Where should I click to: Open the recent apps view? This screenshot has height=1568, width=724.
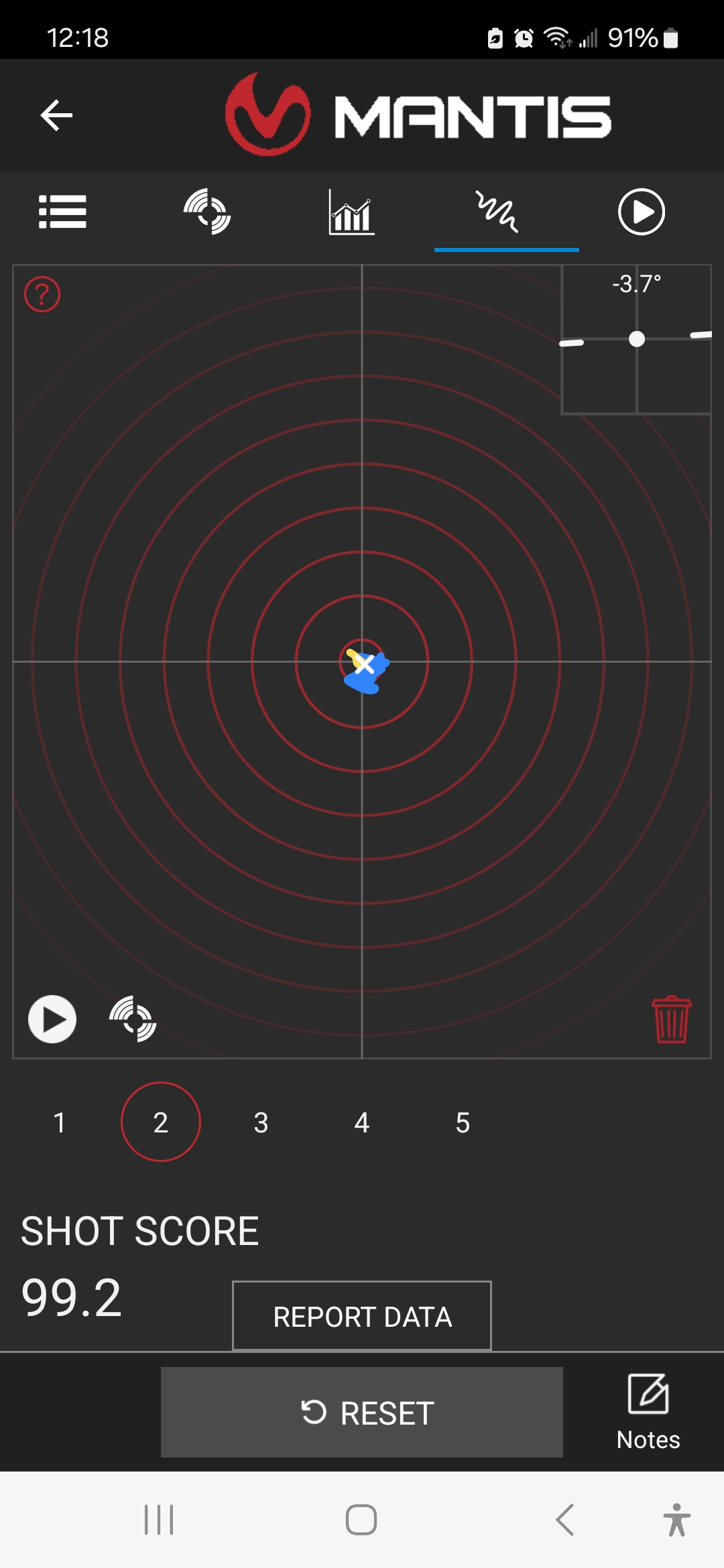[x=159, y=1520]
